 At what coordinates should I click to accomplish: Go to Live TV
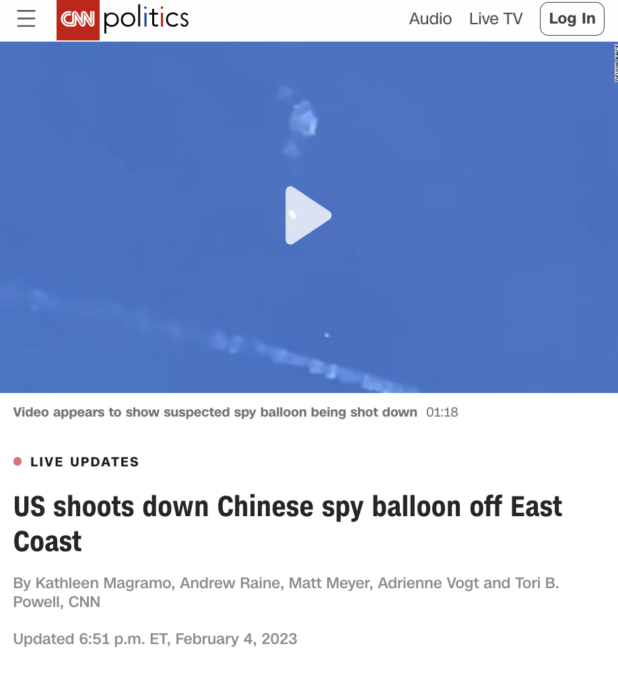click(496, 19)
